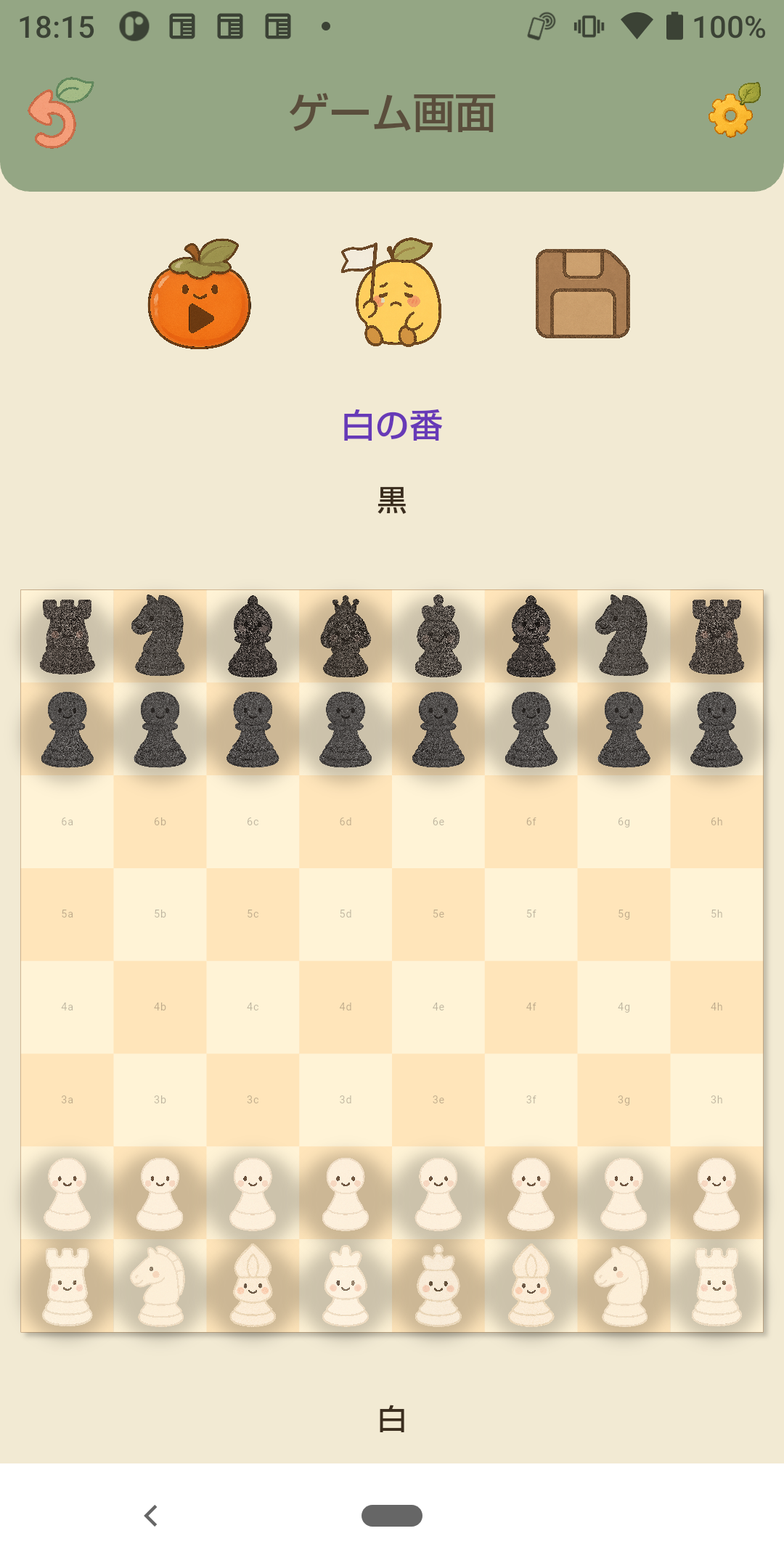Select the white pawn on d2
784x1568 pixels.
click(x=346, y=1193)
